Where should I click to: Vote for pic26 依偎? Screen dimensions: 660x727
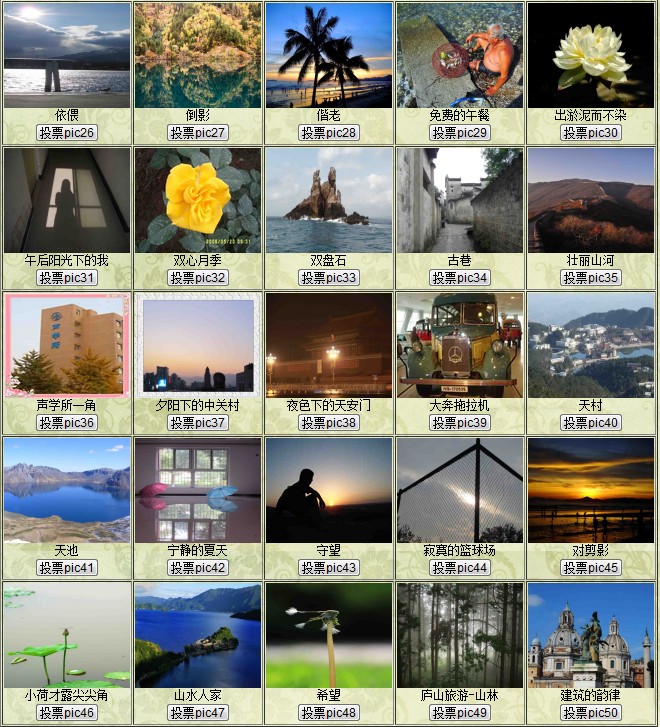[x=67, y=133]
